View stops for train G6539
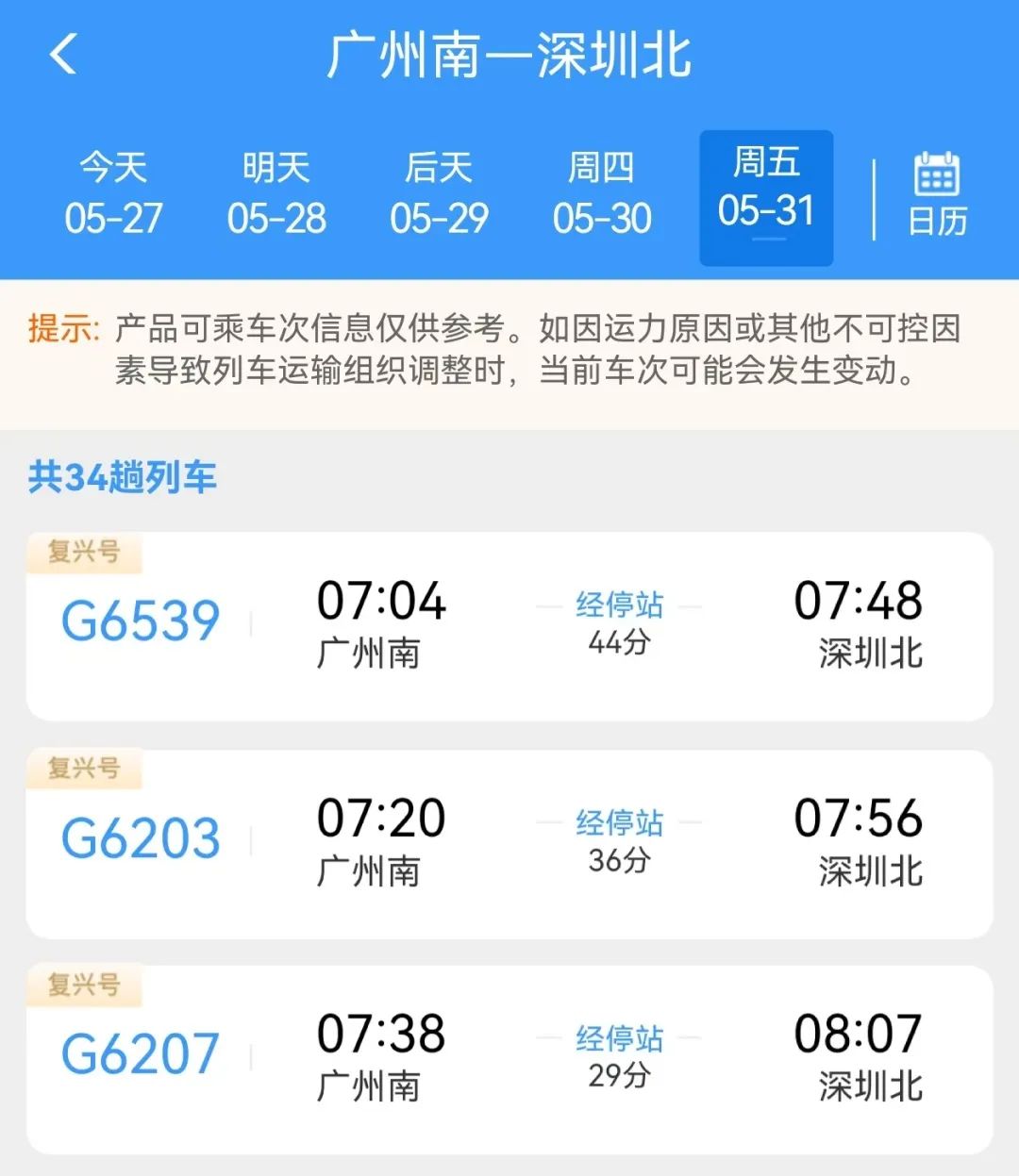The height and width of the screenshot is (1176, 1019). (x=619, y=605)
